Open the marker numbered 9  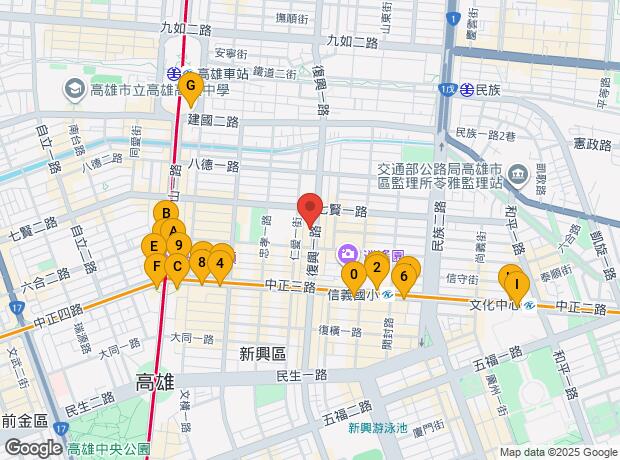178,245
